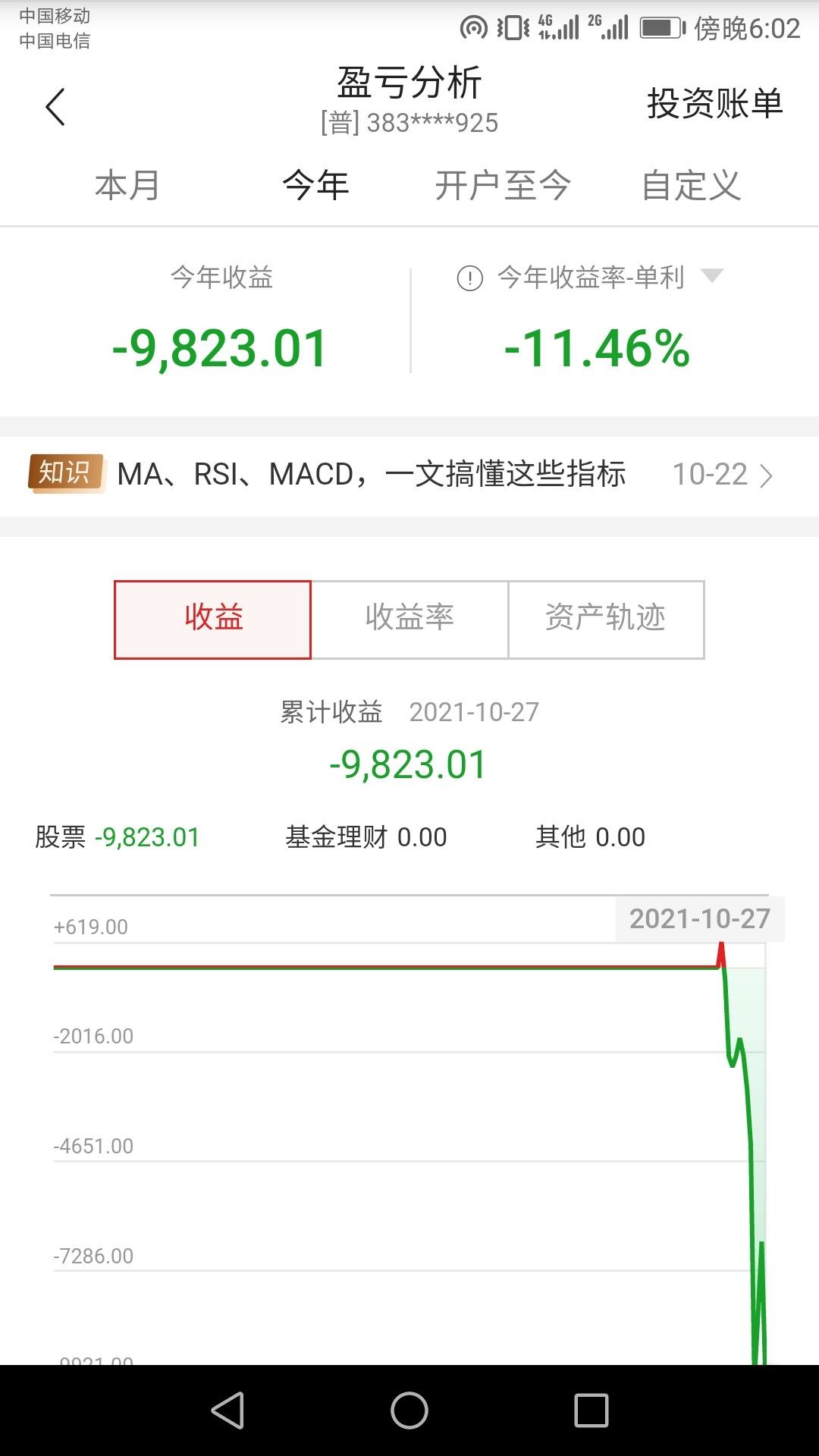
Task: Go back using the top-left arrow
Action: [x=55, y=106]
